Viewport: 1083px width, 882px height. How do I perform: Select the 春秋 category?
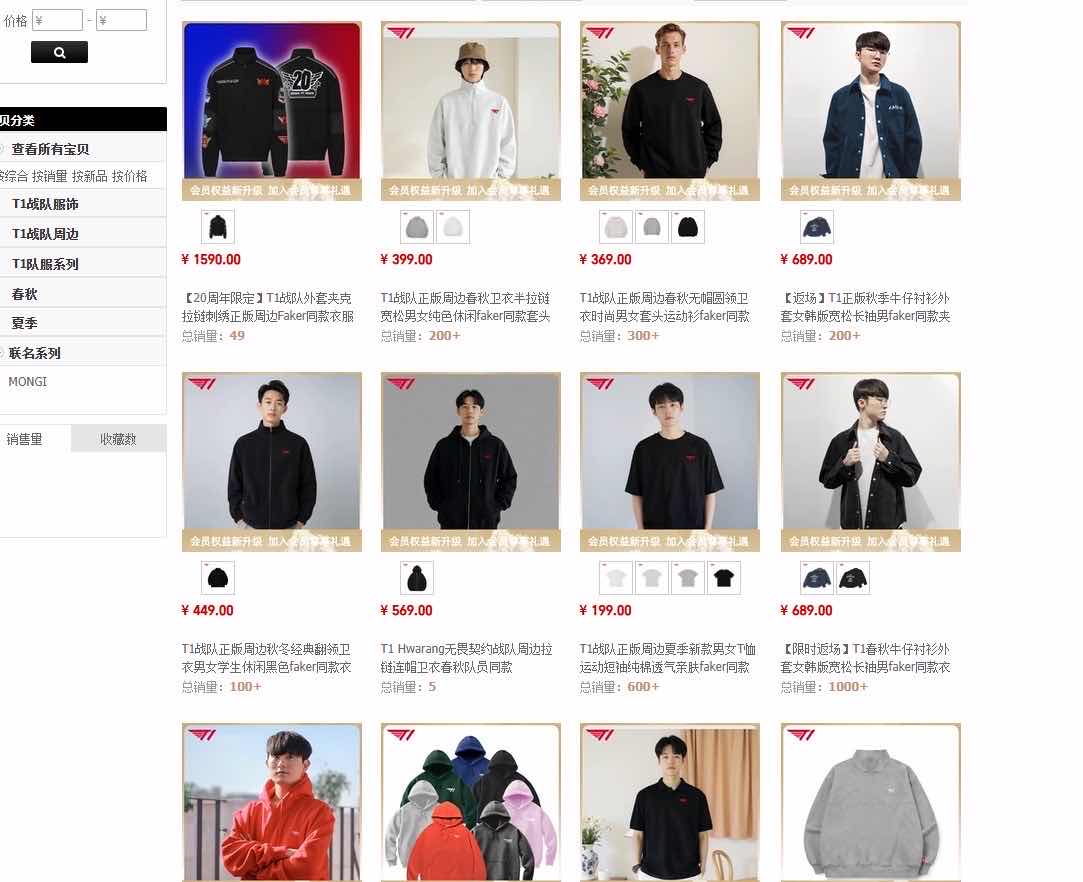[x=25, y=294]
